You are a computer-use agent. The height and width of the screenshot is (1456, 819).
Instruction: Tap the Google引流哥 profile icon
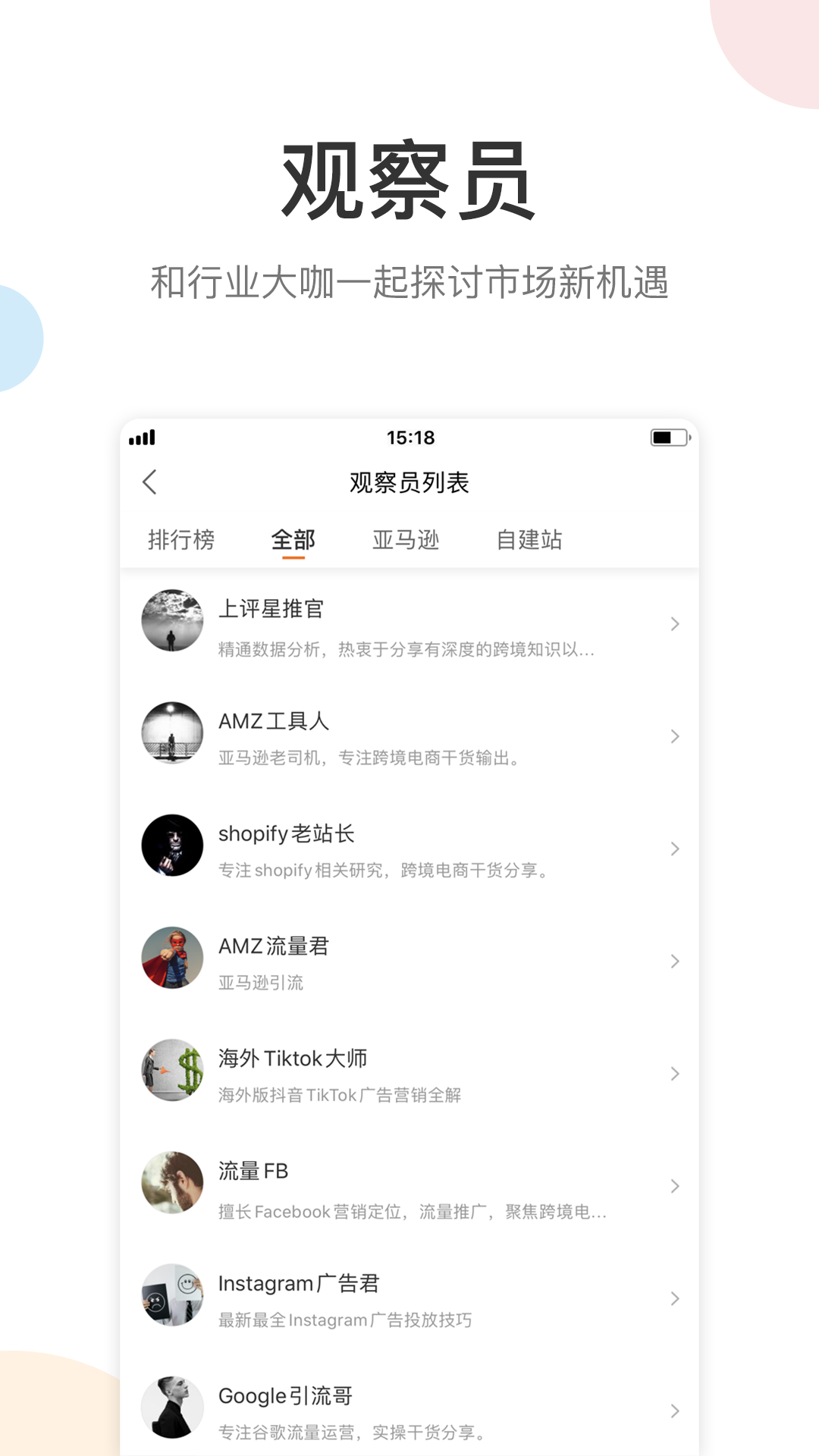point(172,1408)
